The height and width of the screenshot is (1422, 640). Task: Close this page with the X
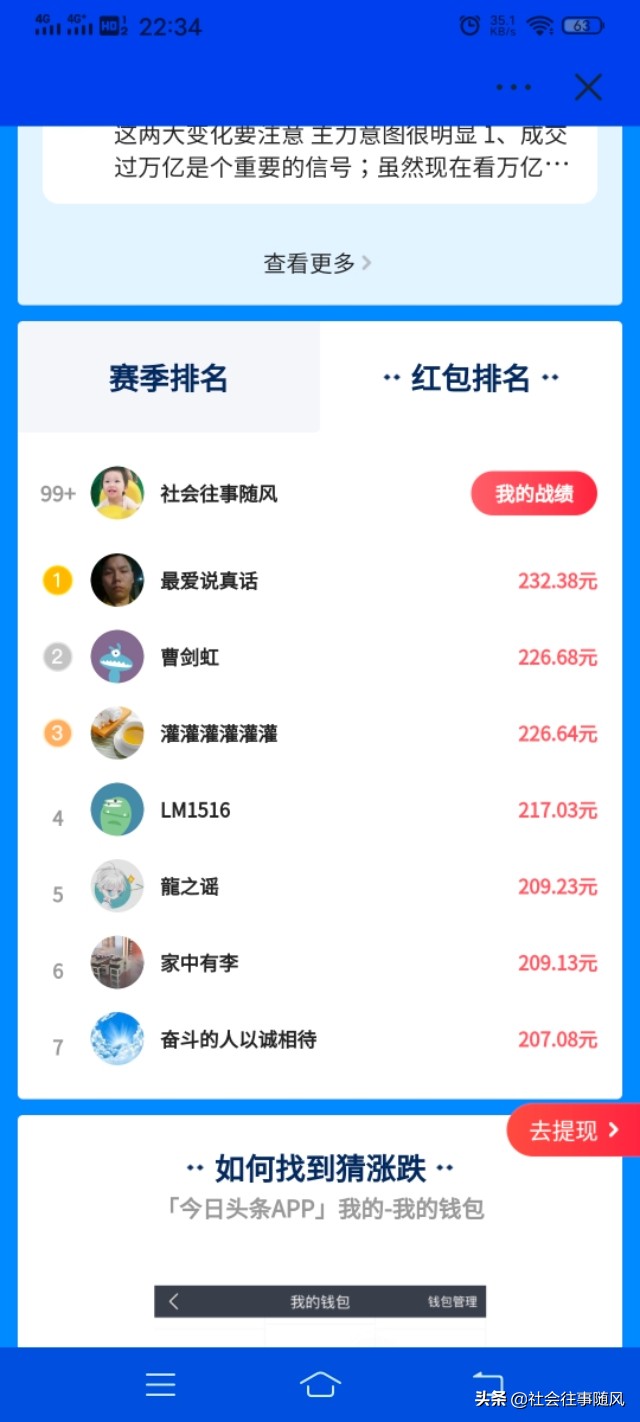(588, 88)
